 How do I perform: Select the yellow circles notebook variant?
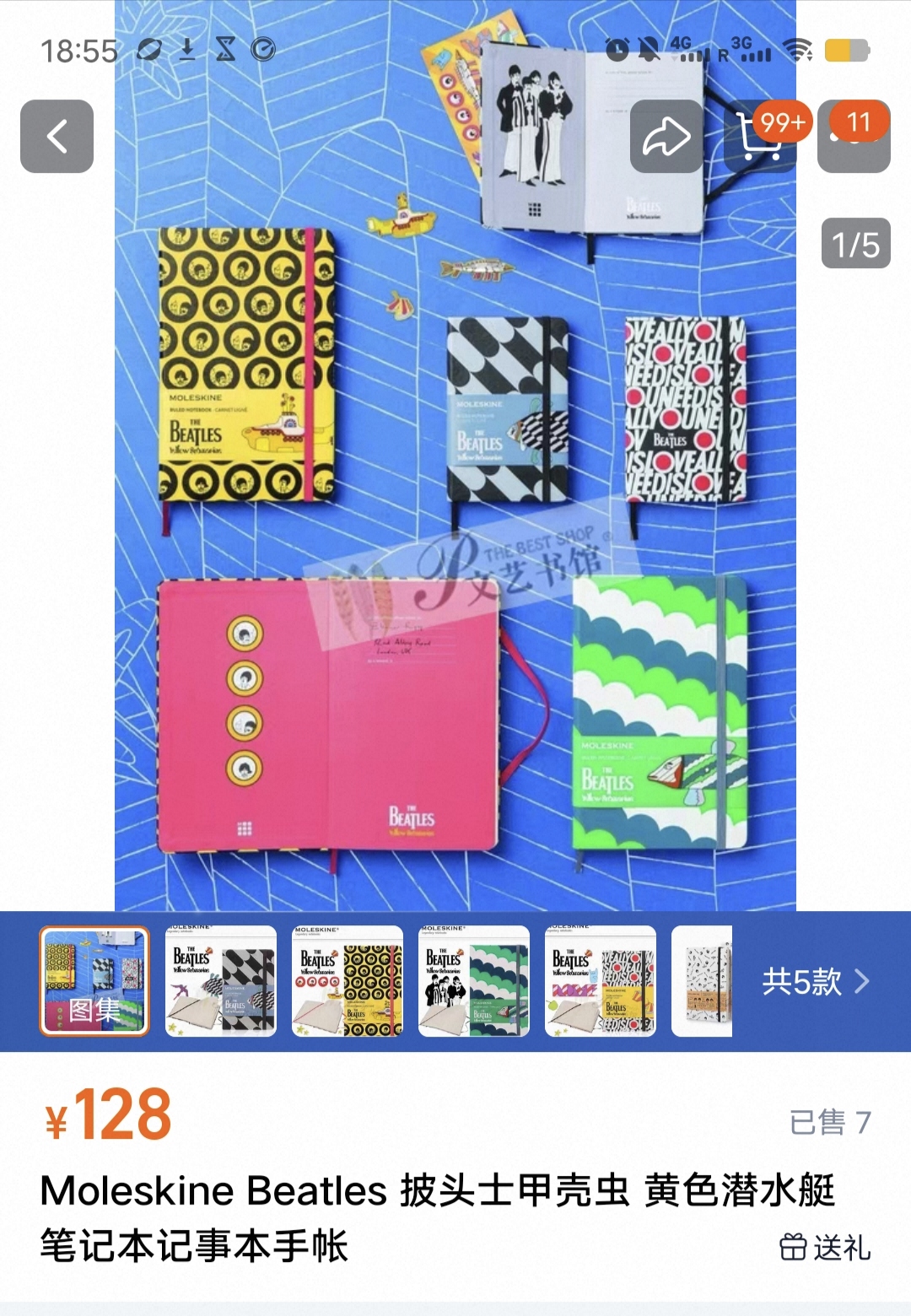pyautogui.click(x=348, y=981)
